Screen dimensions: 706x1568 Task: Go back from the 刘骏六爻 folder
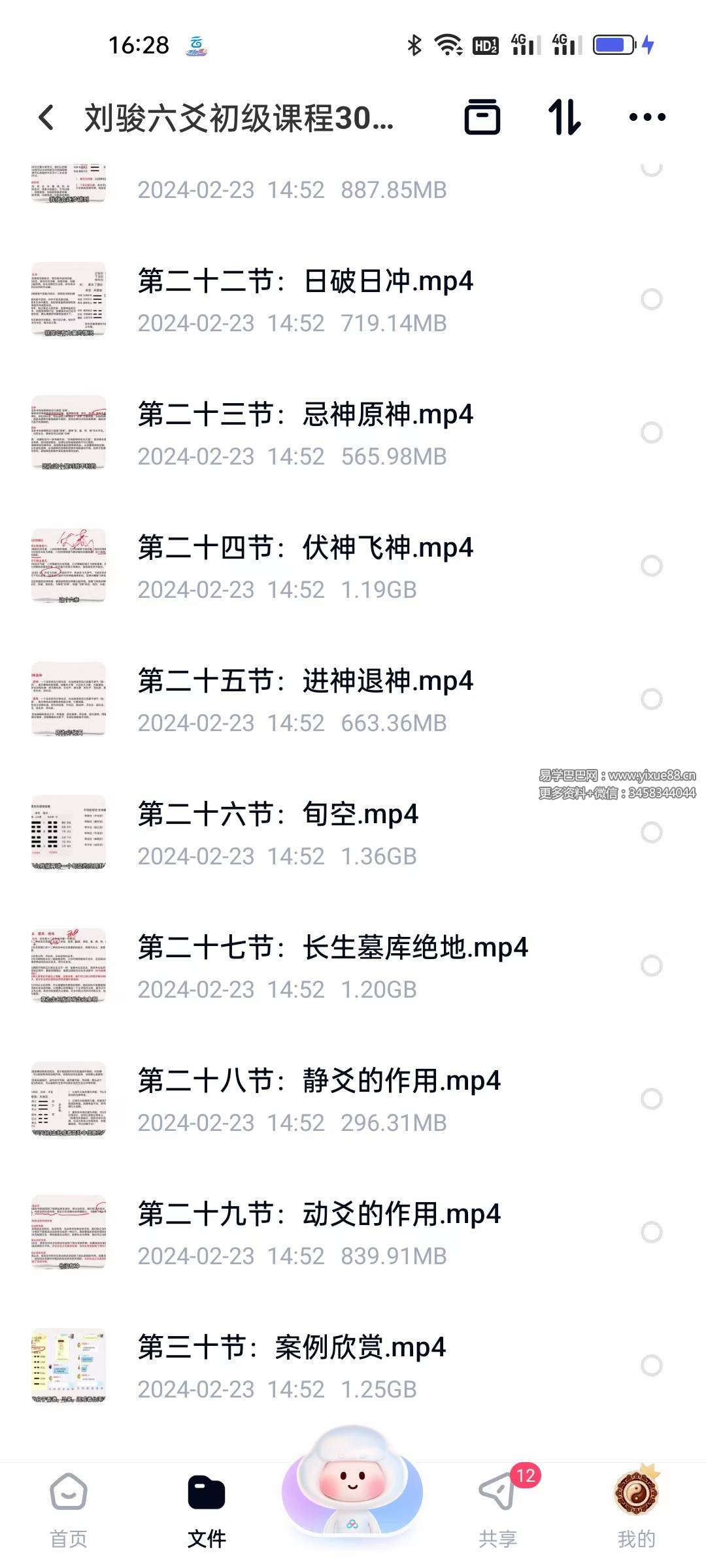pyautogui.click(x=46, y=118)
